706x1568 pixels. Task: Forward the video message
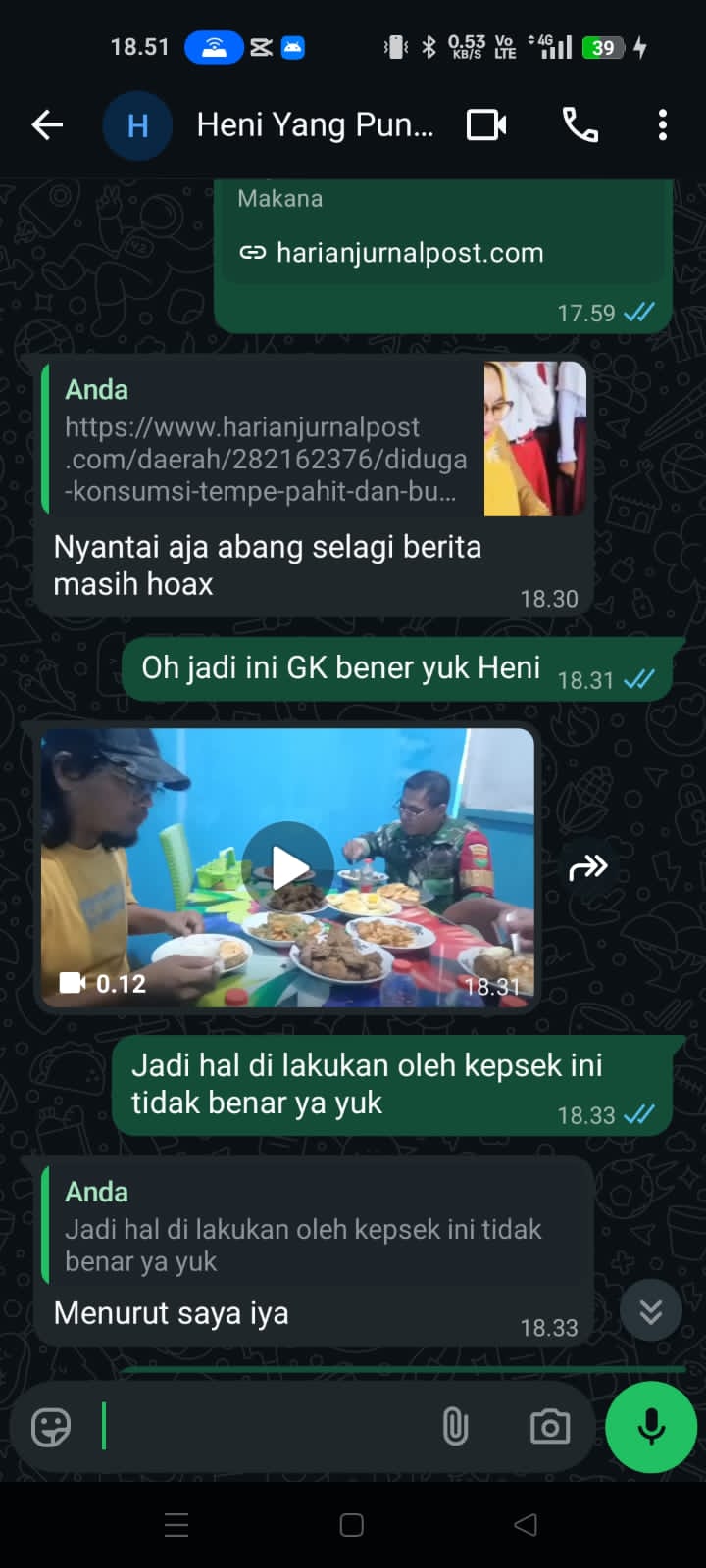588,867
